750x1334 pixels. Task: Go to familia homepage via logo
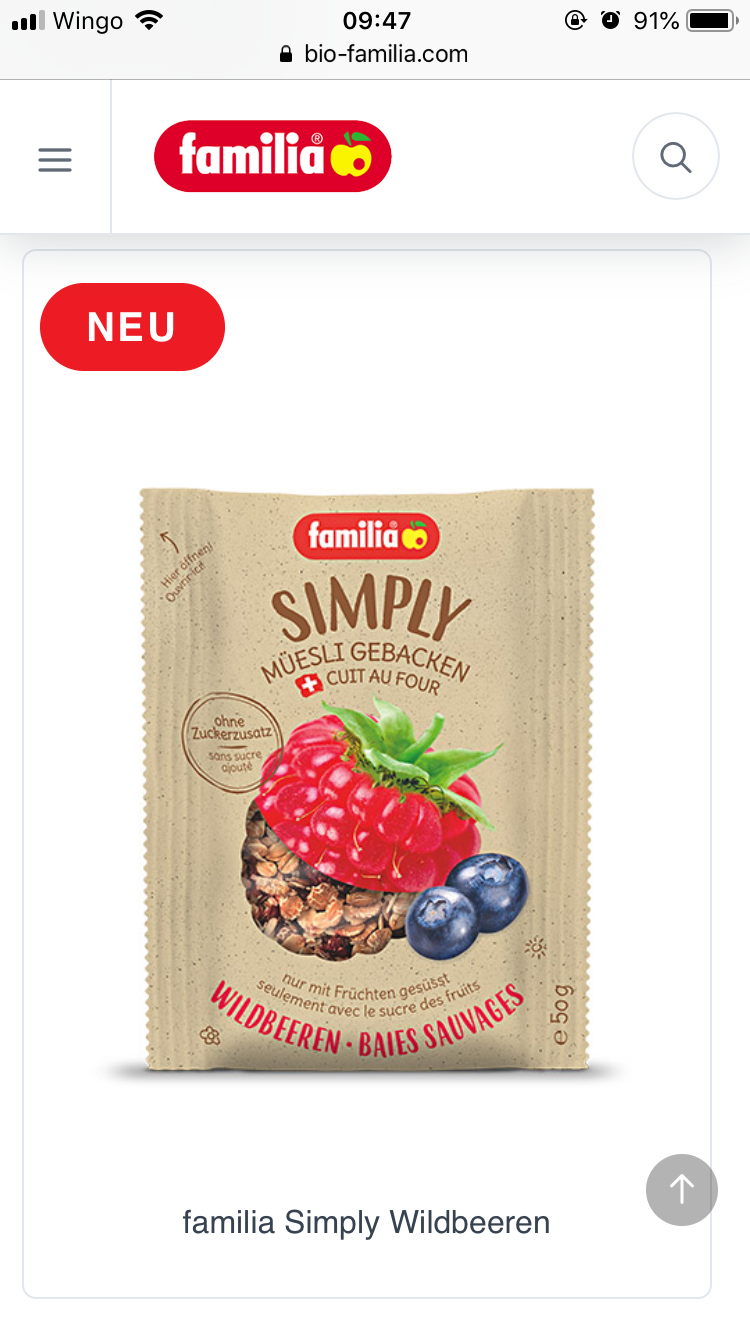(272, 156)
